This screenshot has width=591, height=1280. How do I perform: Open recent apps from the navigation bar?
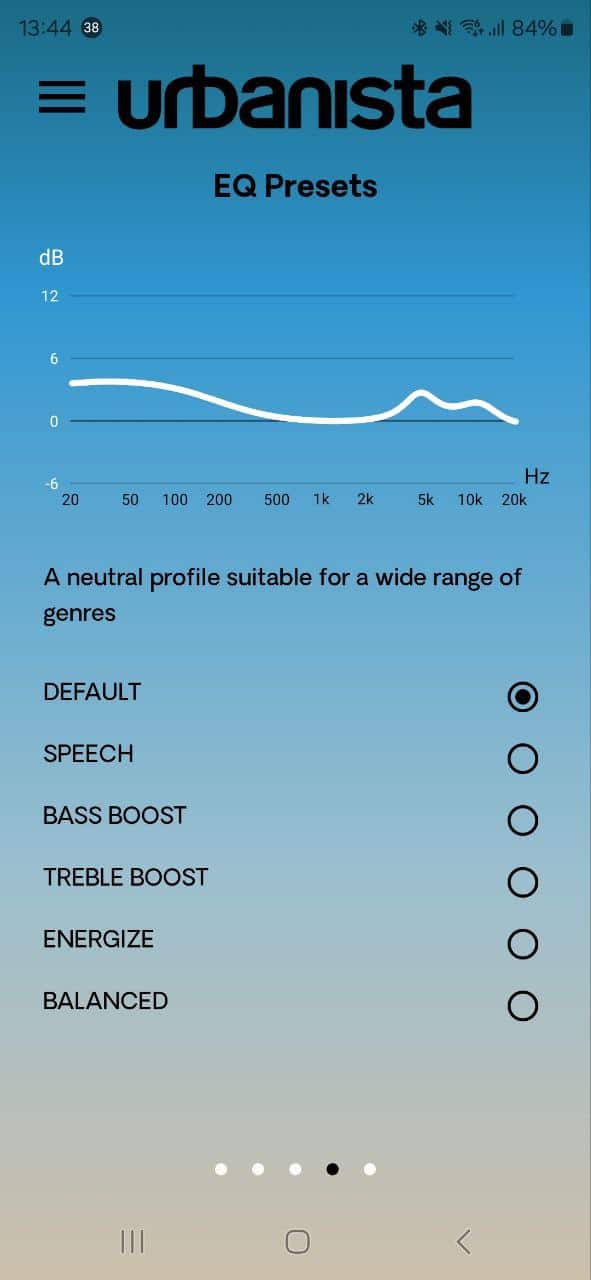pos(132,1241)
